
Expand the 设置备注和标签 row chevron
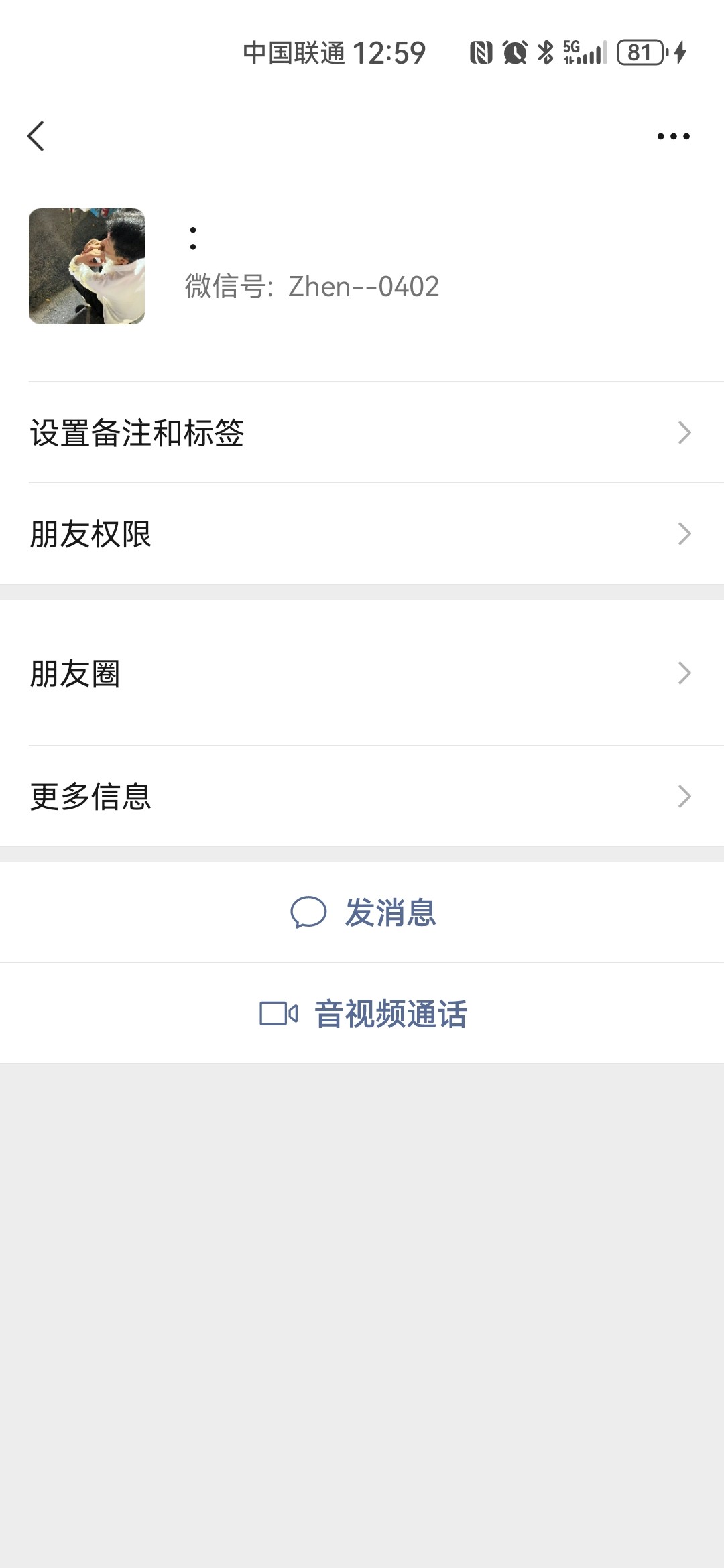(683, 433)
